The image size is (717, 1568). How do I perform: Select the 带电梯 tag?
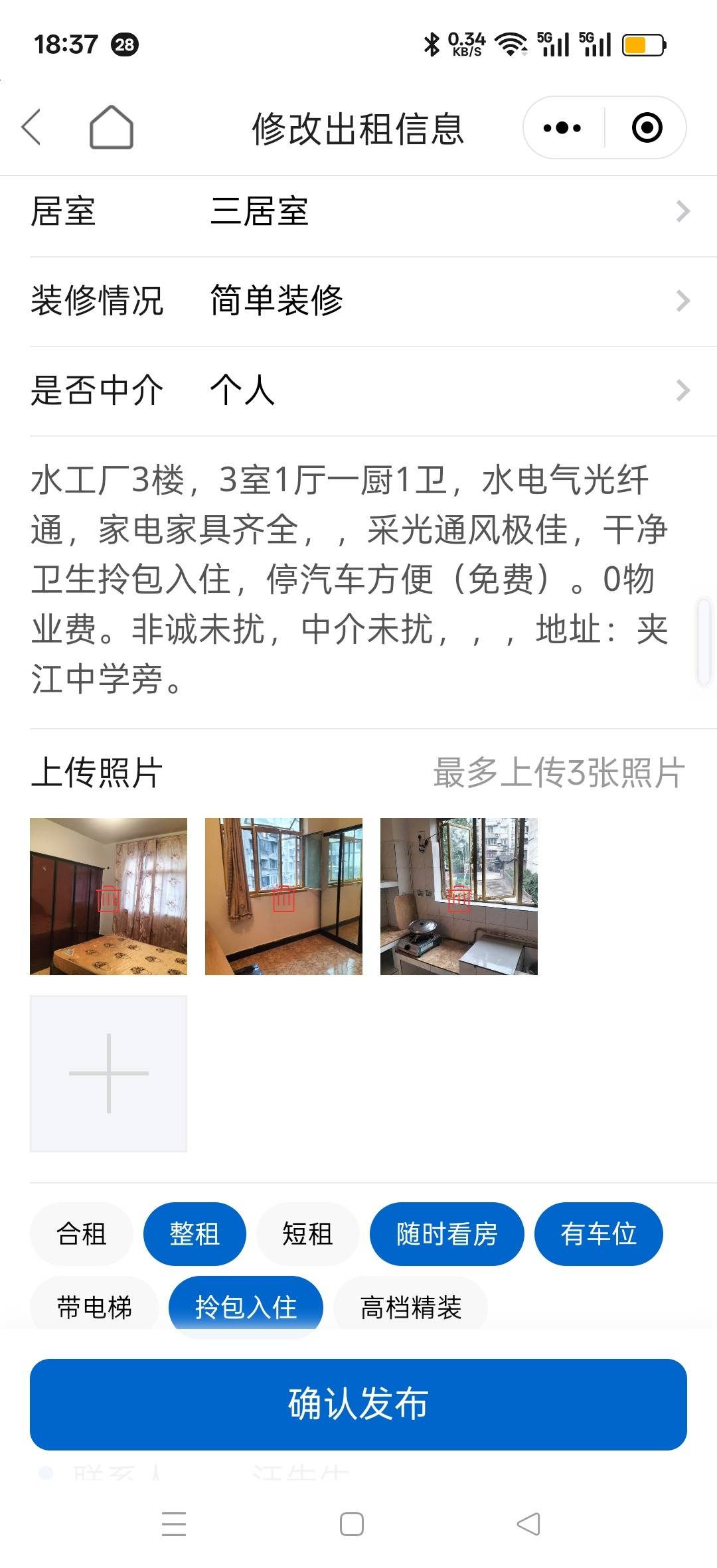[94, 1307]
